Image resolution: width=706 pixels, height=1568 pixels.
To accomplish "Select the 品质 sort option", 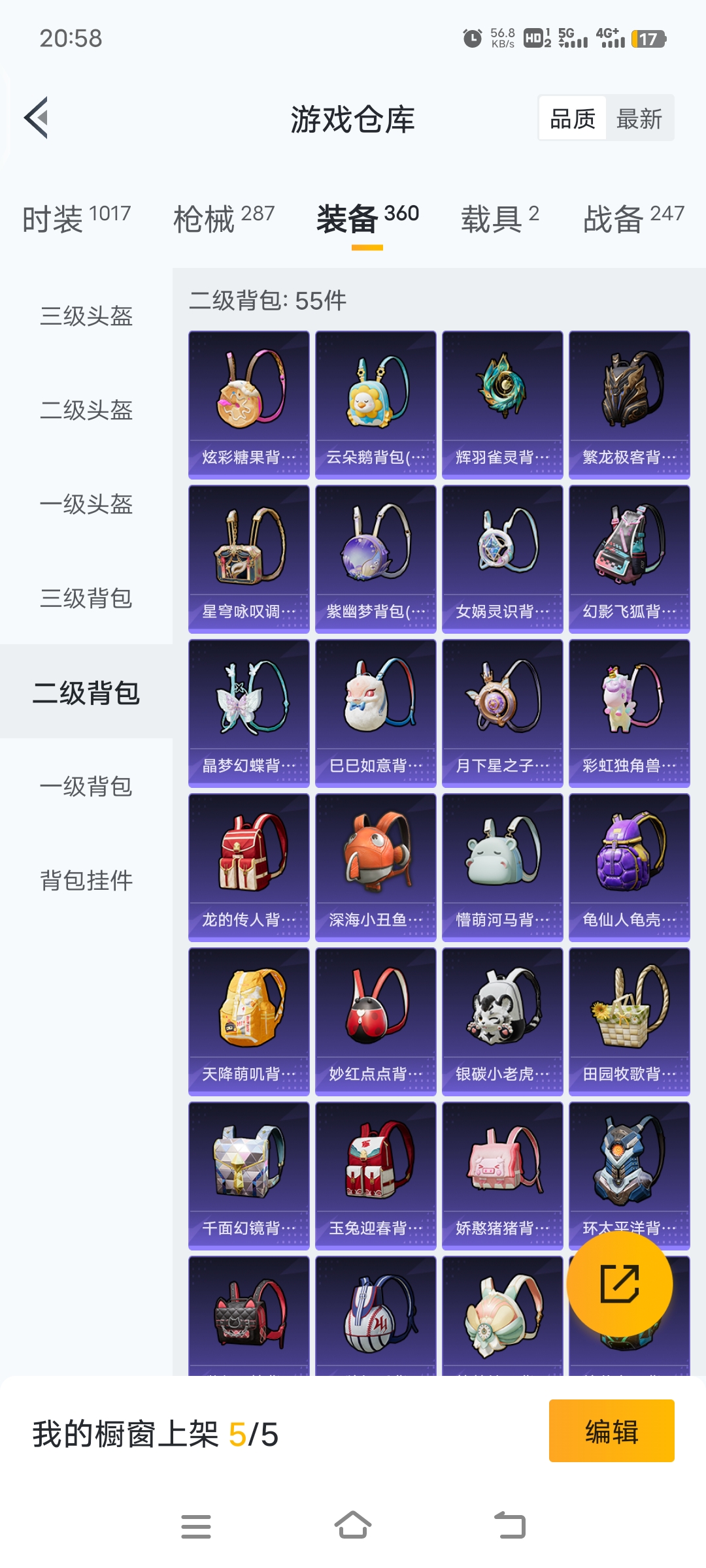I will (573, 119).
